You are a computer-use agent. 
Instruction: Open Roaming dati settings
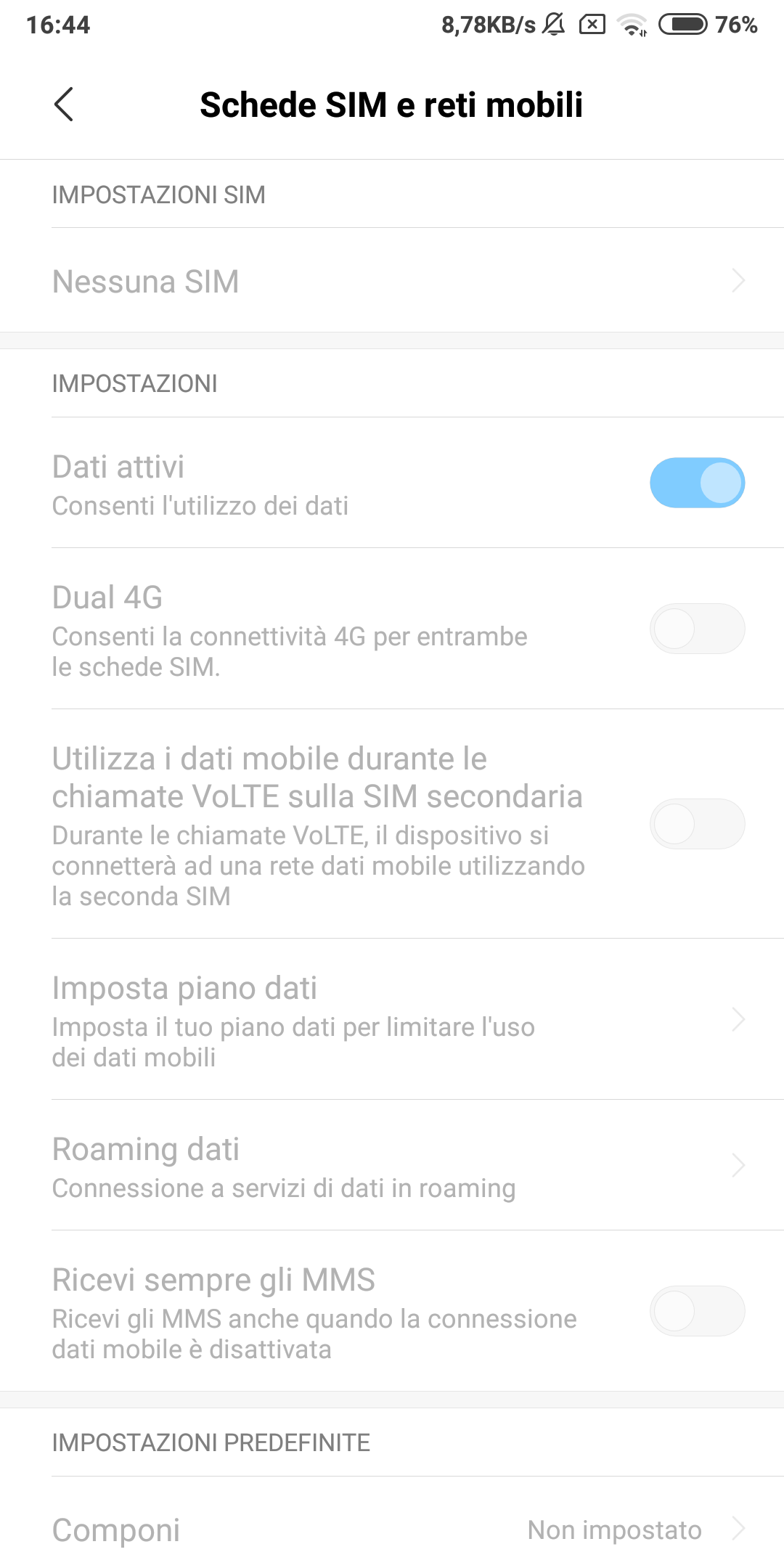(x=392, y=1165)
